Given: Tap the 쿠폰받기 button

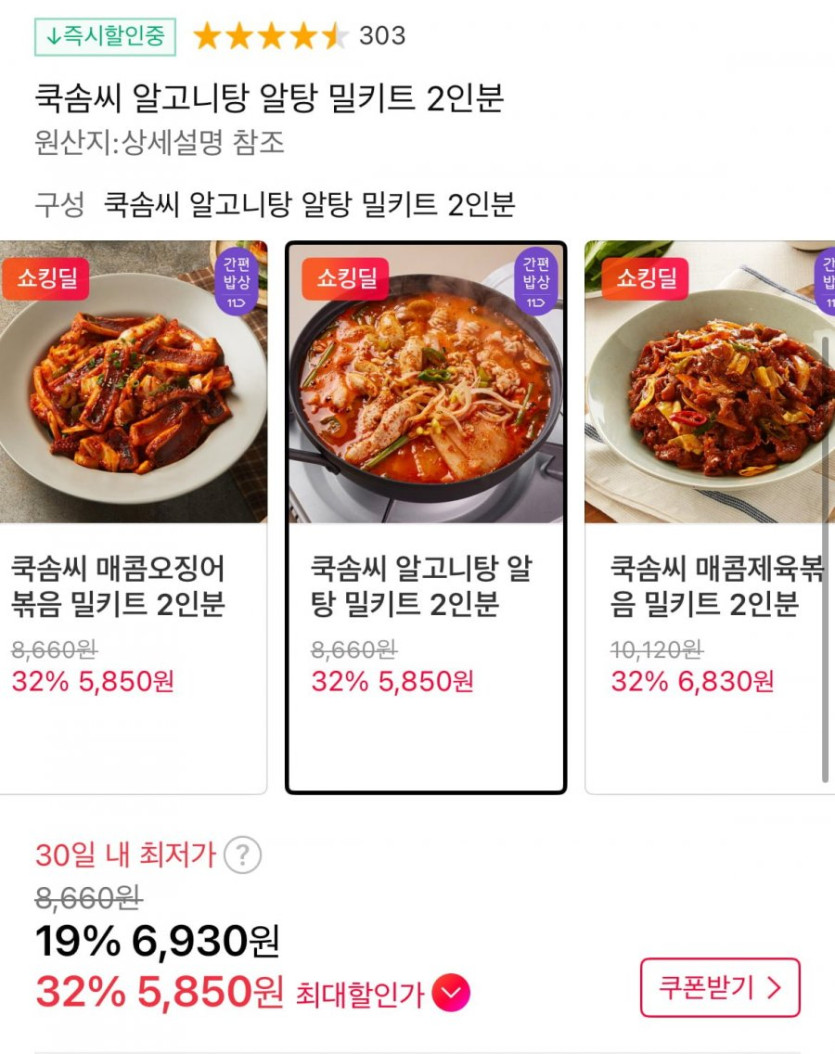Looking at the screenshot, I should tap(720, 988).
